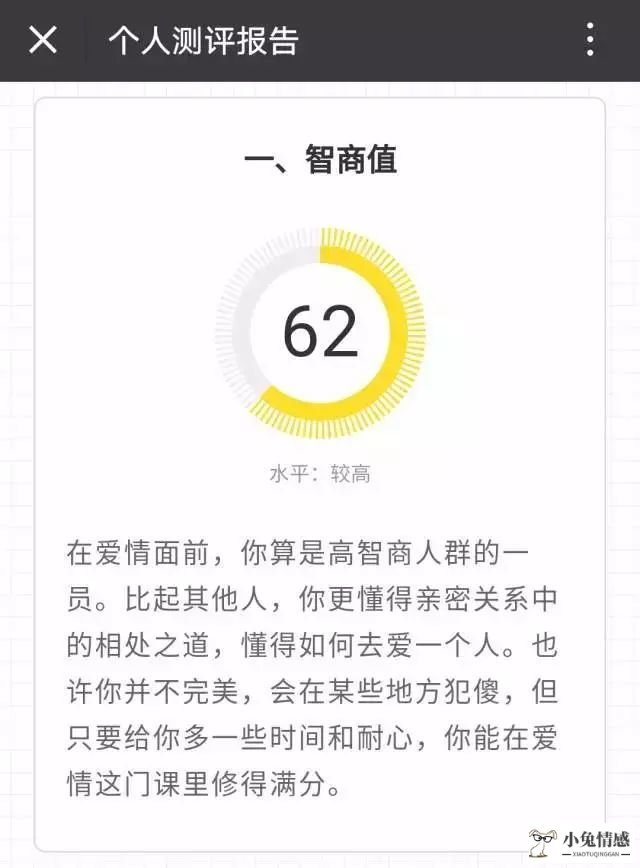
Task: Open the three-dot overflow menu
Action: tap(590, 40)
